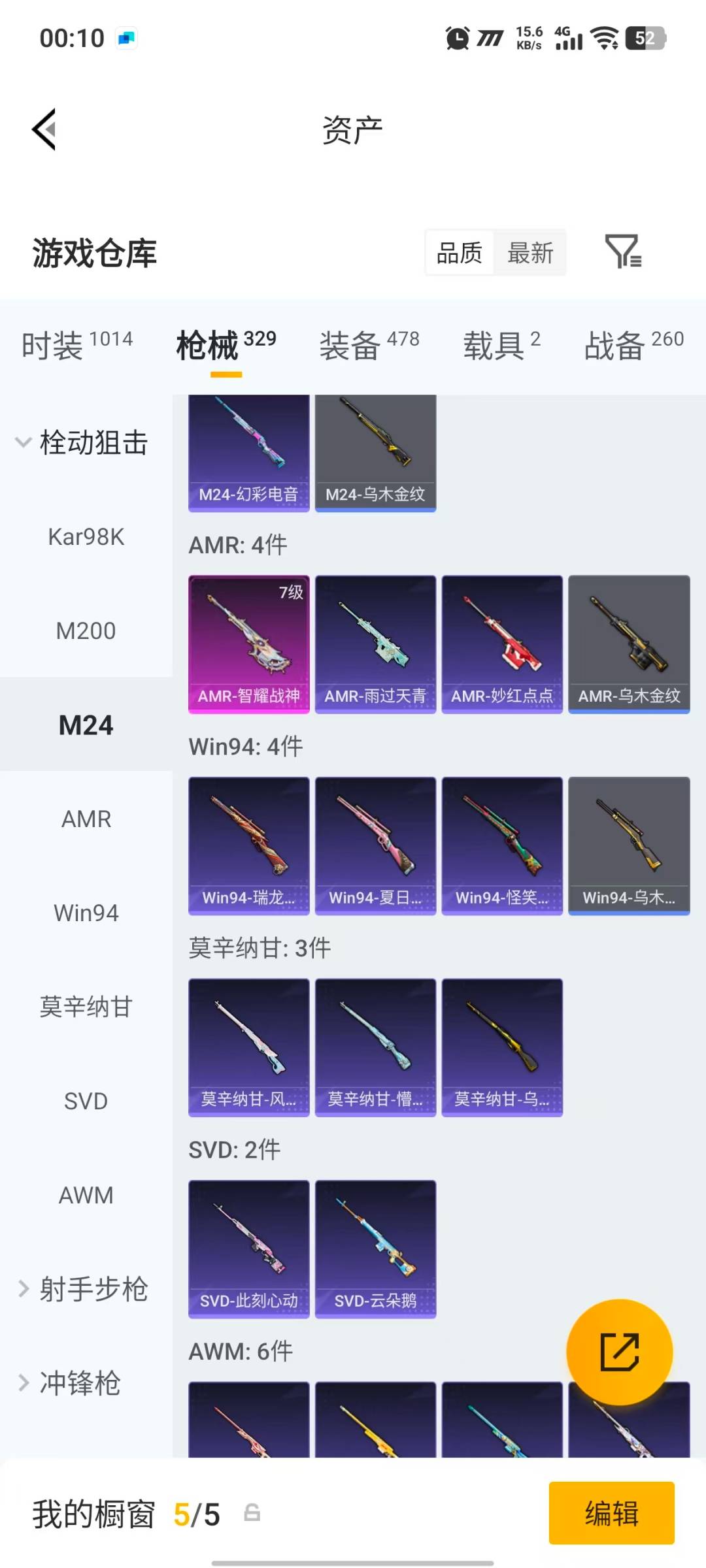The width and height of the screenshot is (706, 1568).
Task: Tap the orange share floating button
Action: (x=619, y=1352)
